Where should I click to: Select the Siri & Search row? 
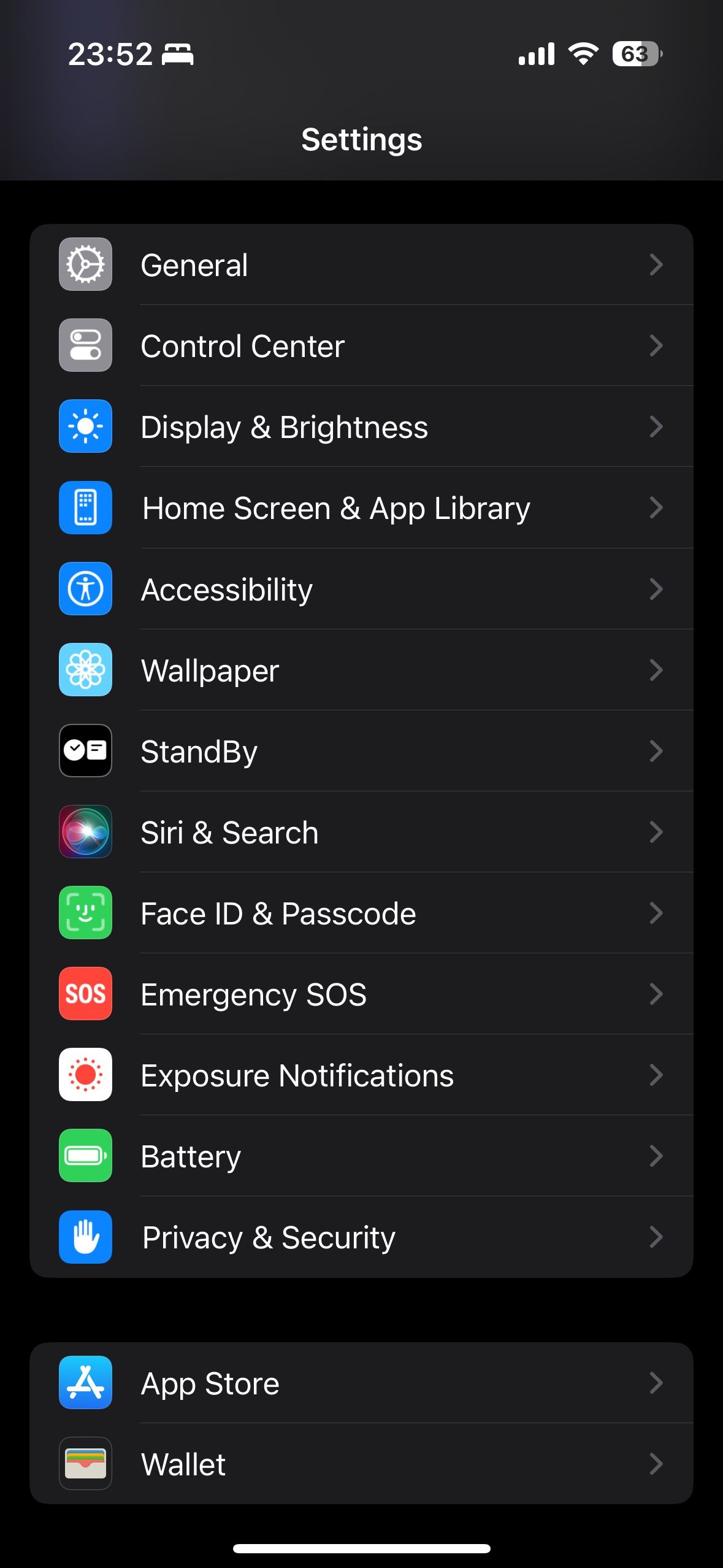pos(361,832)
